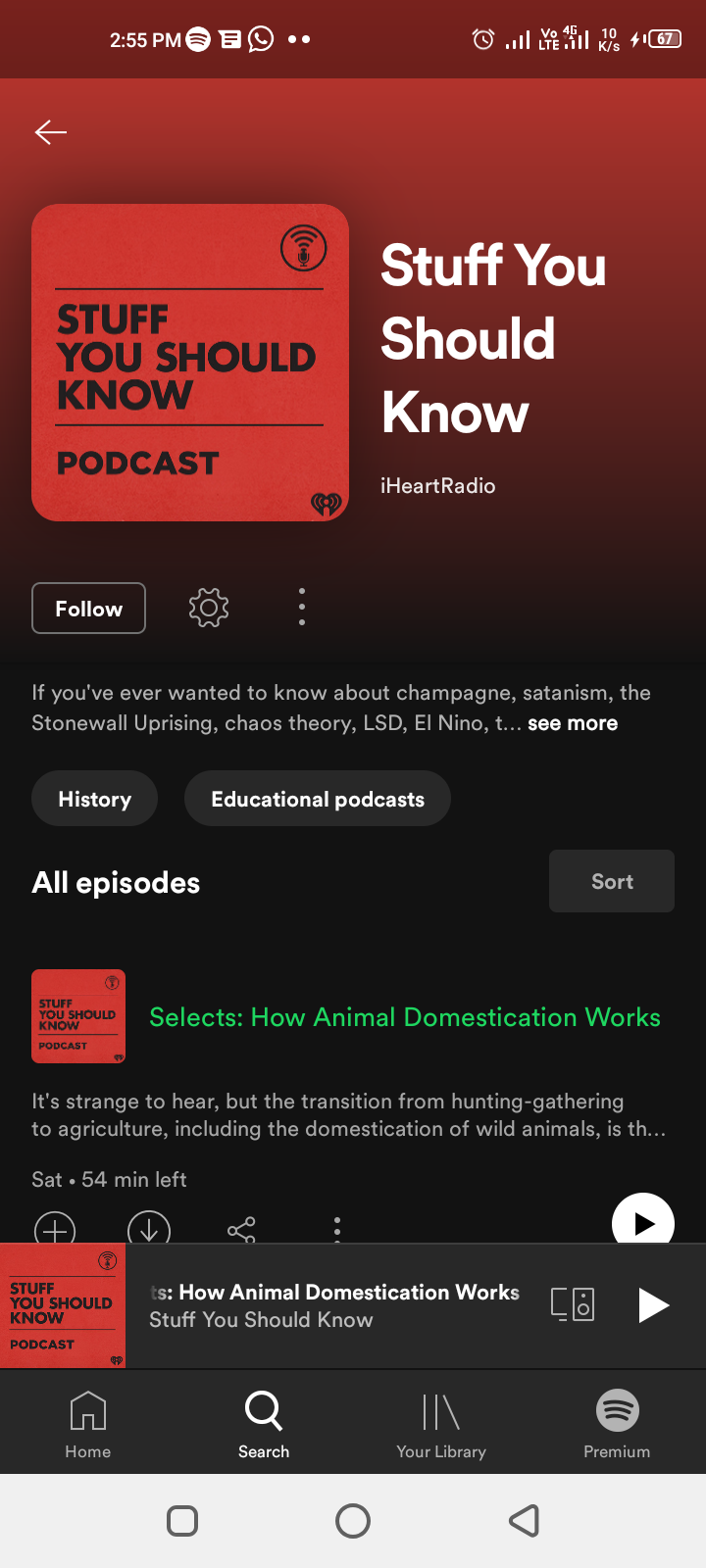Add the episode to Your Episodes
Viewport: 706px width, 1568px height.
click(55, 1228)
